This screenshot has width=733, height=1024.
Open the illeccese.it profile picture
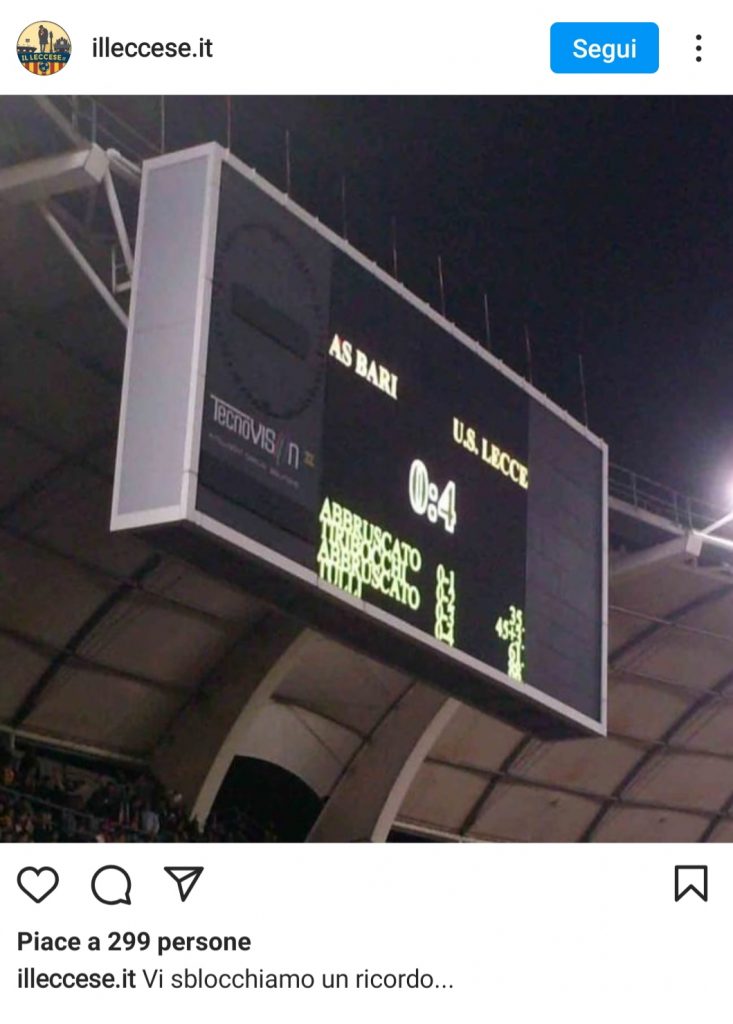pyautogui.click(x=44, y=48)
